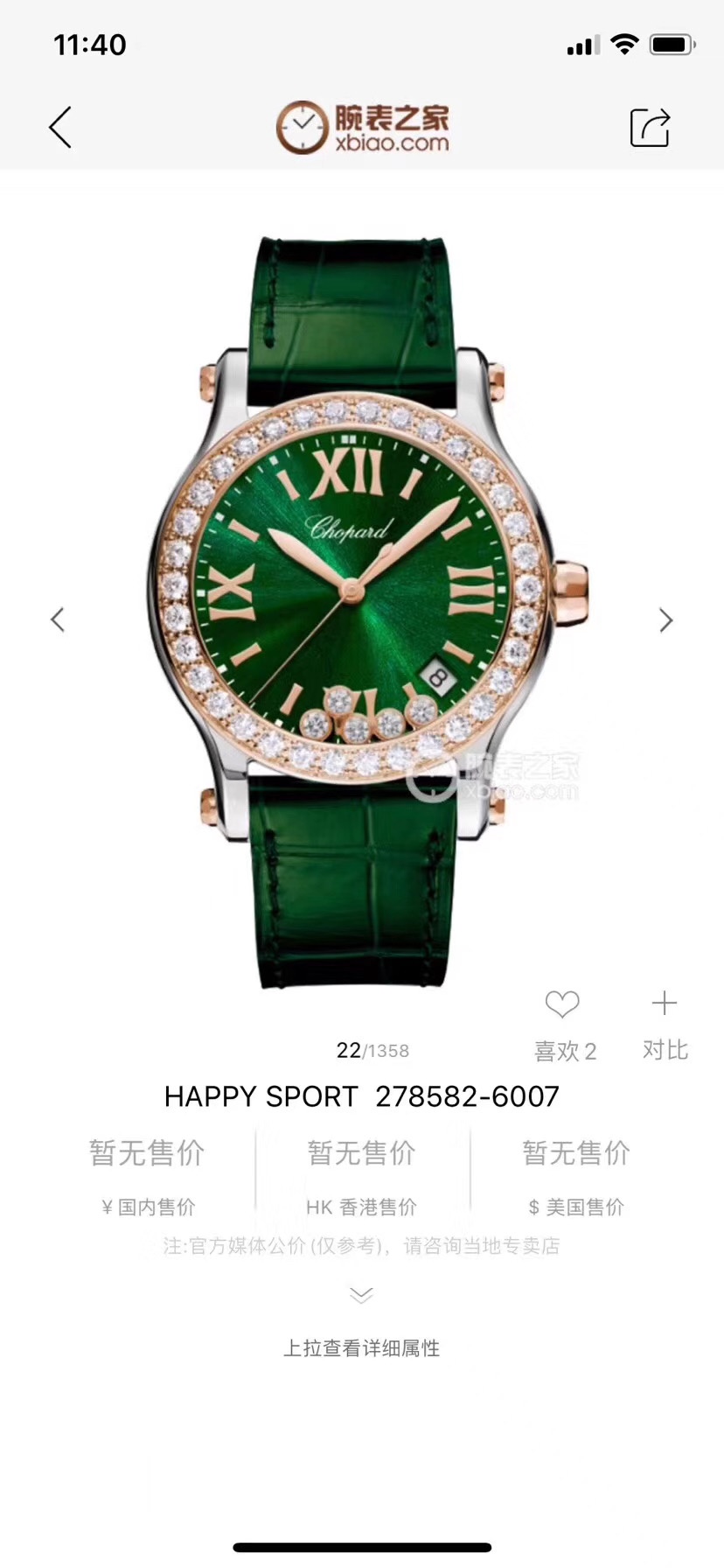Go back using the top-left arrow

tap(59, 128)
